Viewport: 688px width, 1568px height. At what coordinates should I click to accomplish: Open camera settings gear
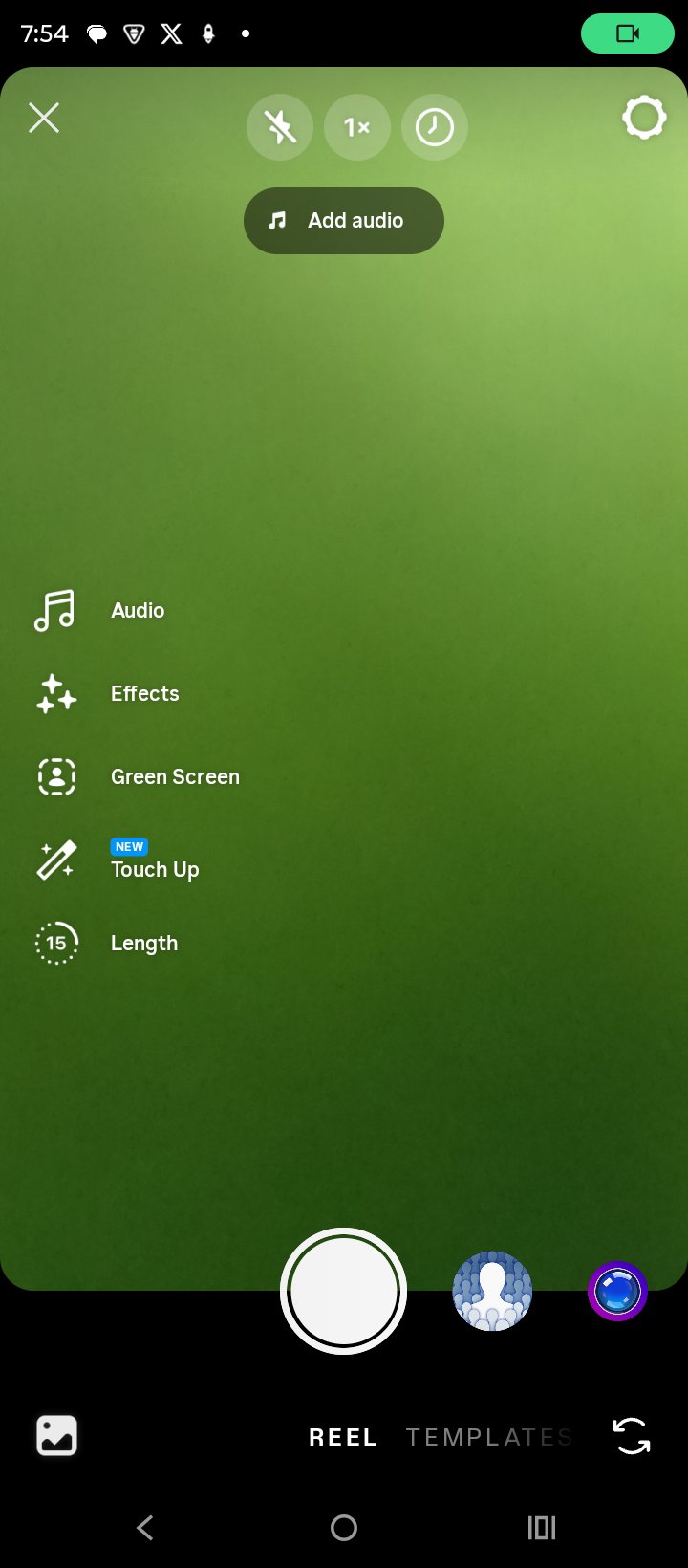pos(644,119)
